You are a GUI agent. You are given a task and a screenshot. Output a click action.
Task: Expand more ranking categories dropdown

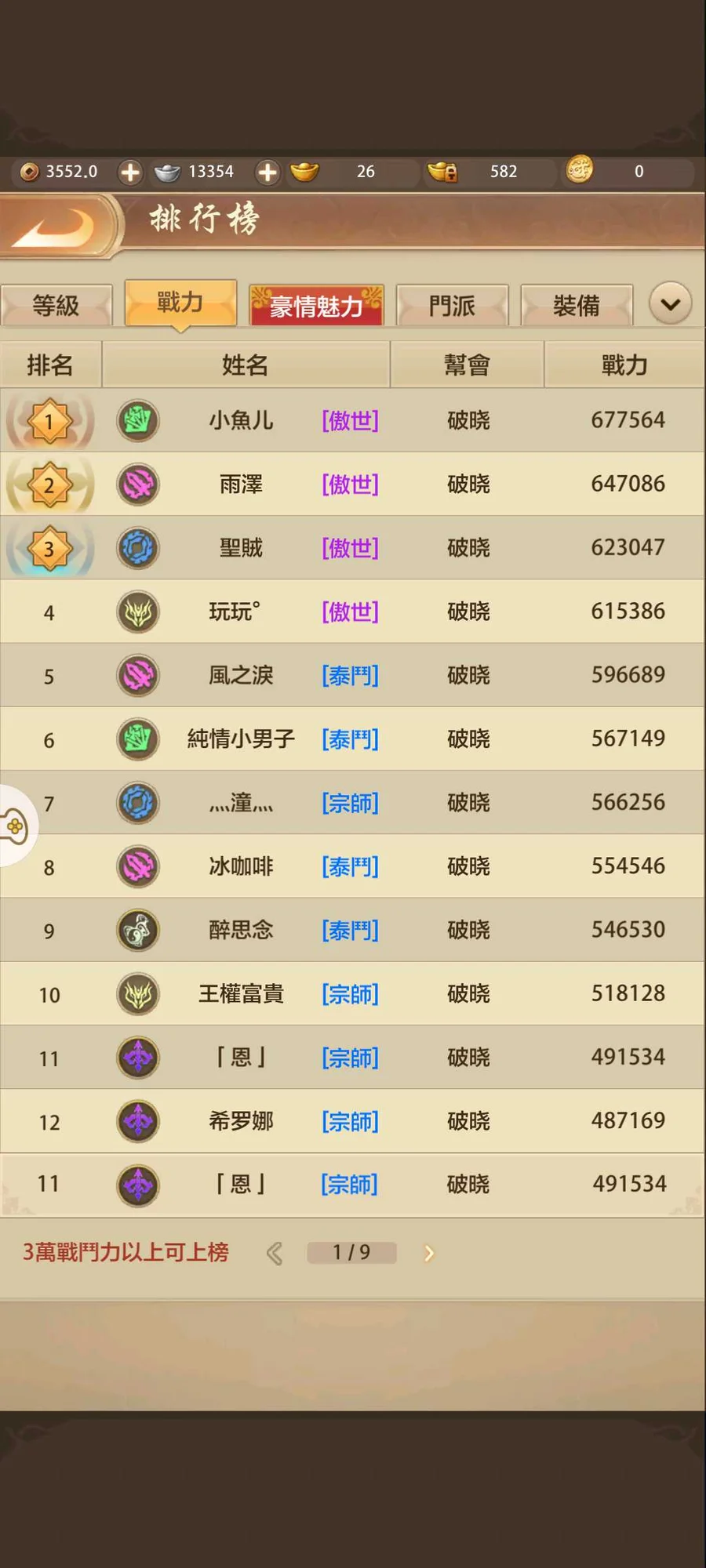click(x=671, y=303)
